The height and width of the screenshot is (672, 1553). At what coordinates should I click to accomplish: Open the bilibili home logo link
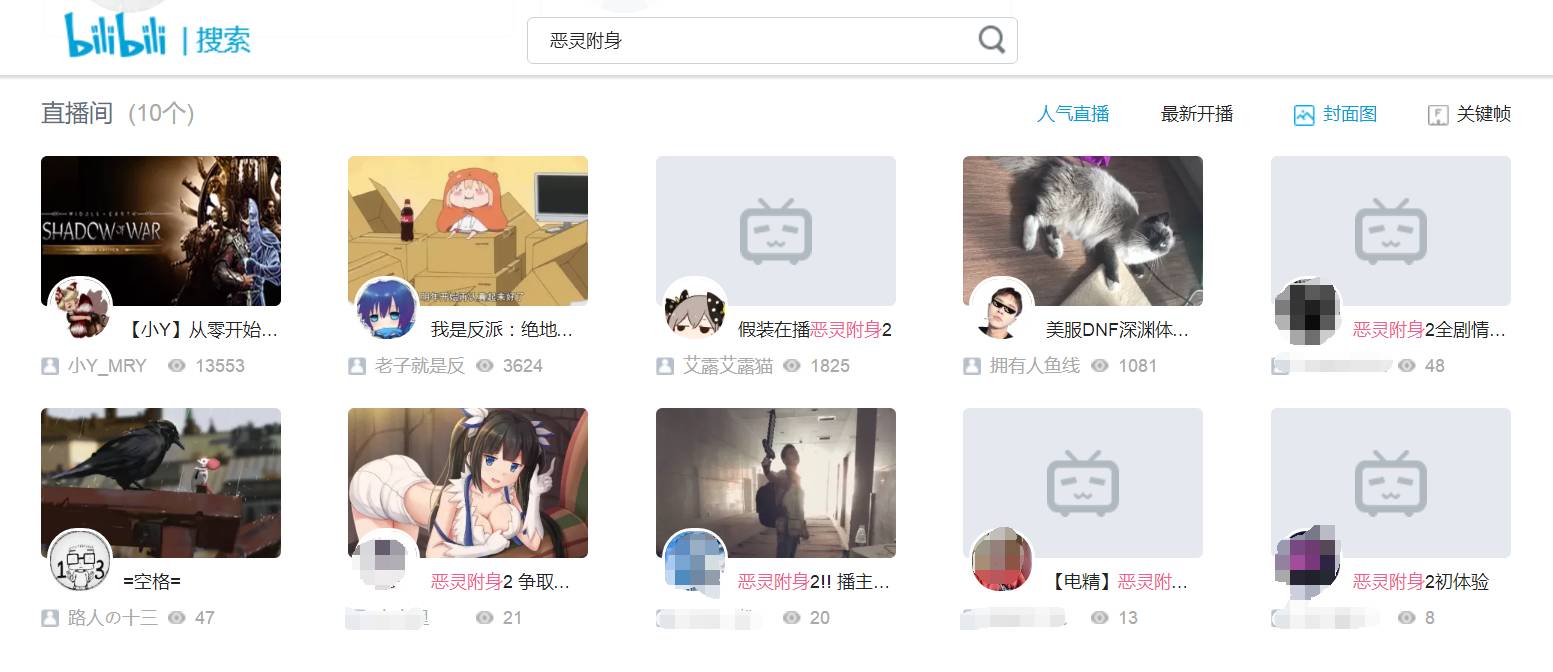click(116, 35)
